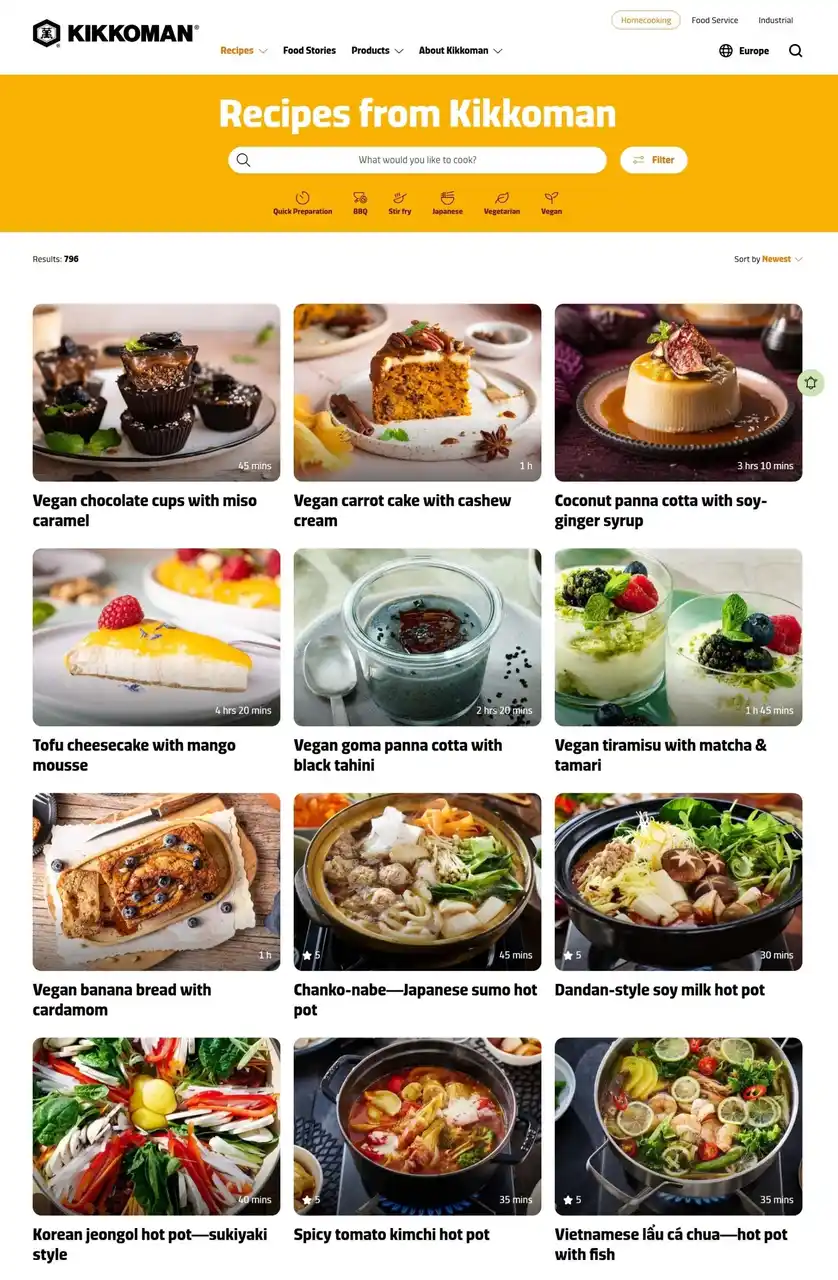
Task: Expand the Recipes menu
Action: pos(243,51)
